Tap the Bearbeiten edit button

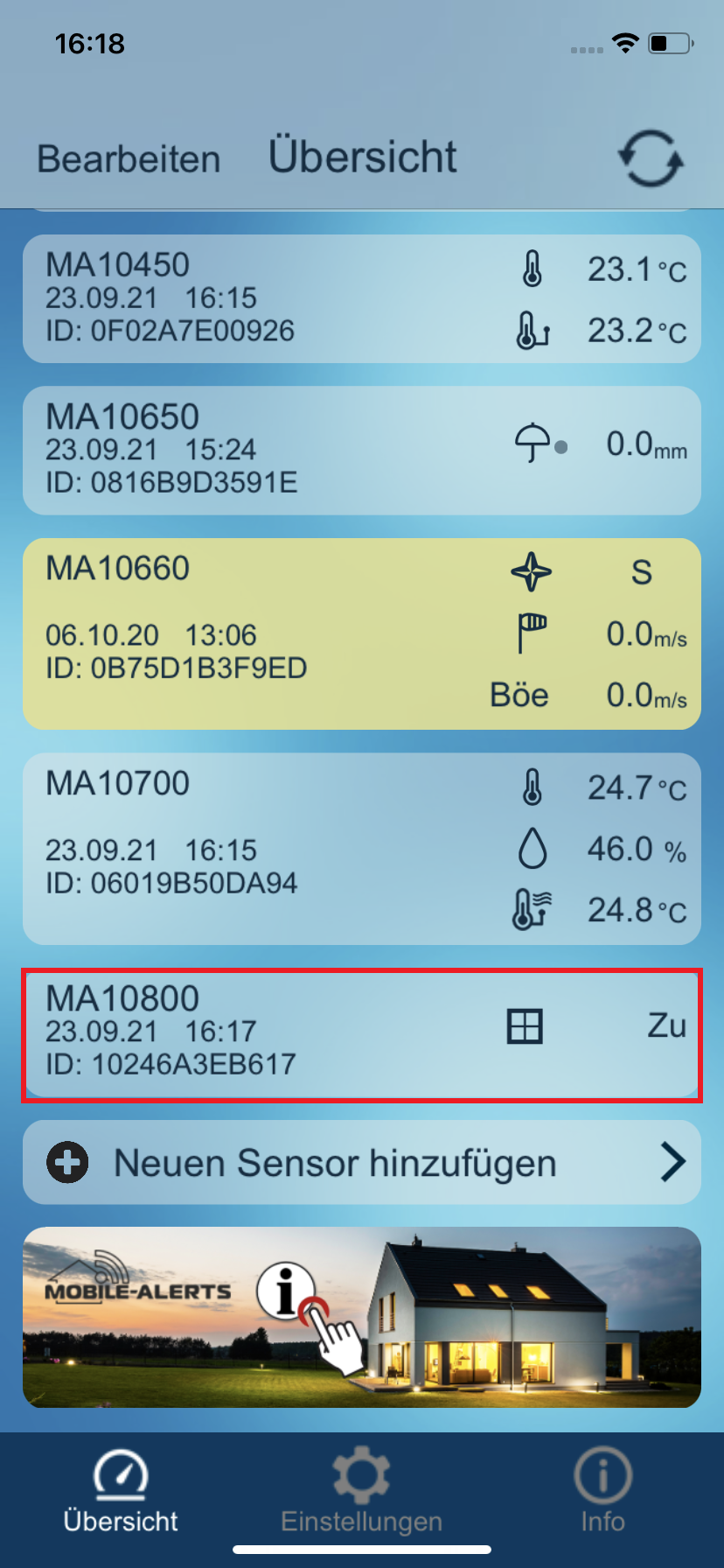pyautogui.click(x=129, y=159)
